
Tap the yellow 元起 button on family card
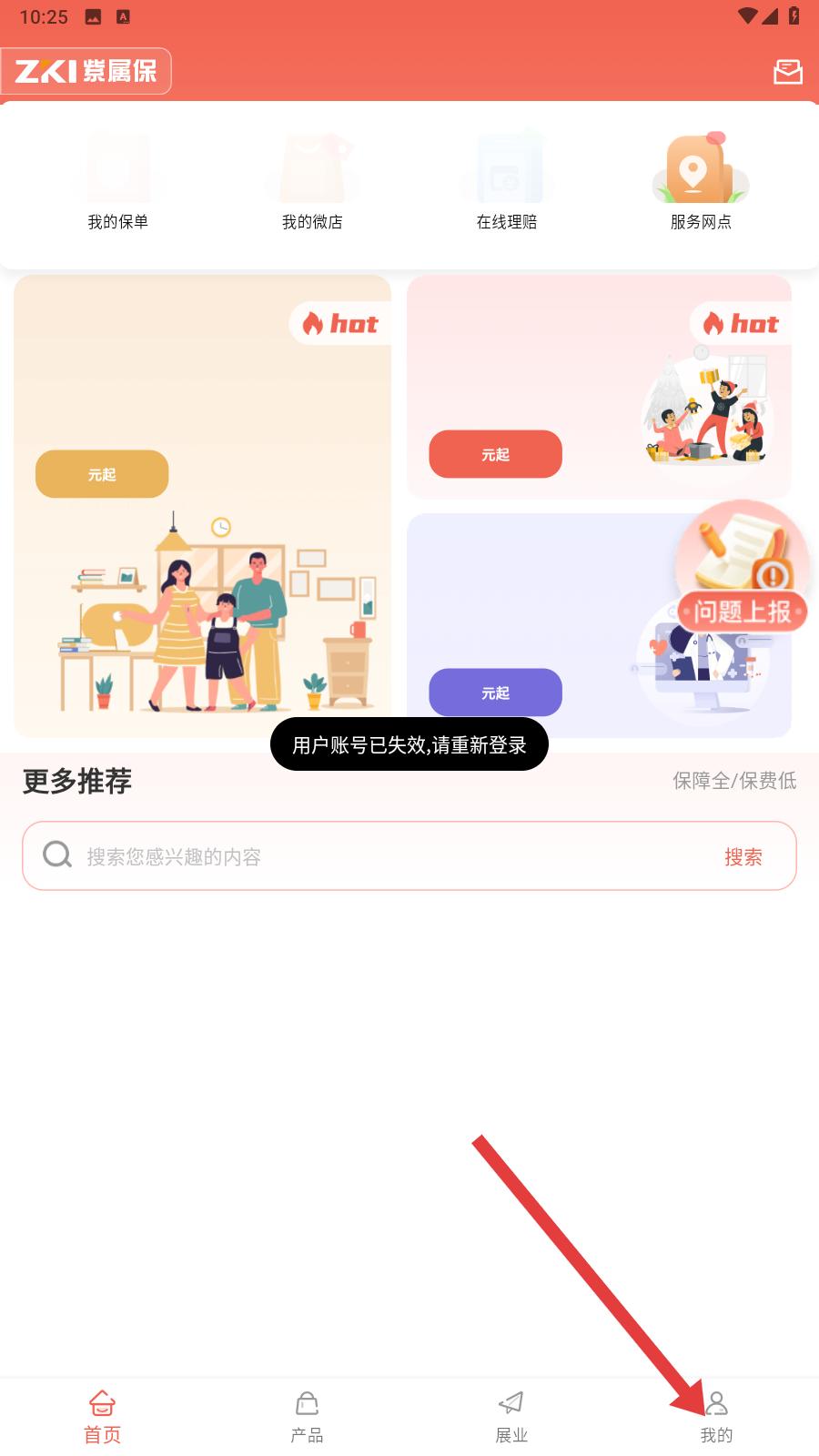[102, 474]
